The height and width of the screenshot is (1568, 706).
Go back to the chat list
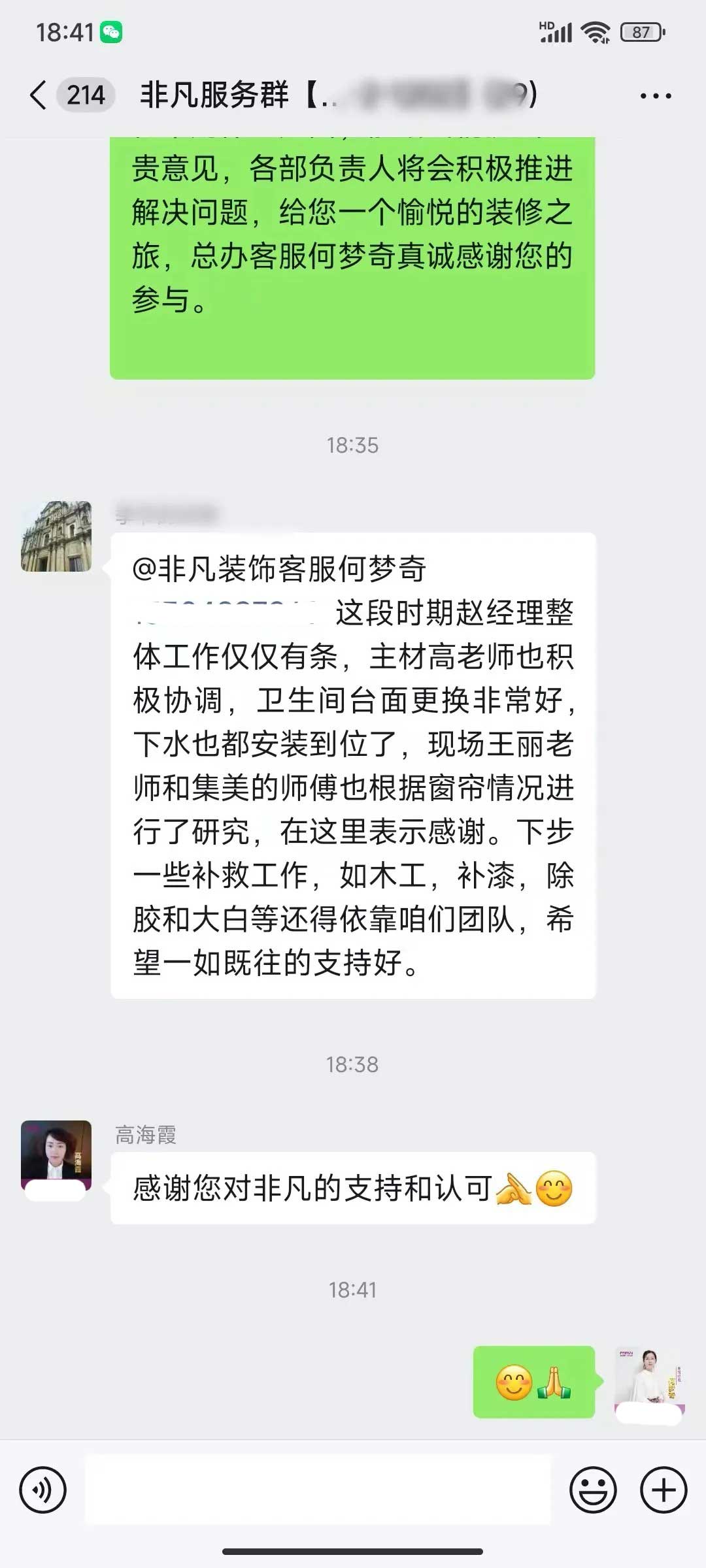point(39,95)
